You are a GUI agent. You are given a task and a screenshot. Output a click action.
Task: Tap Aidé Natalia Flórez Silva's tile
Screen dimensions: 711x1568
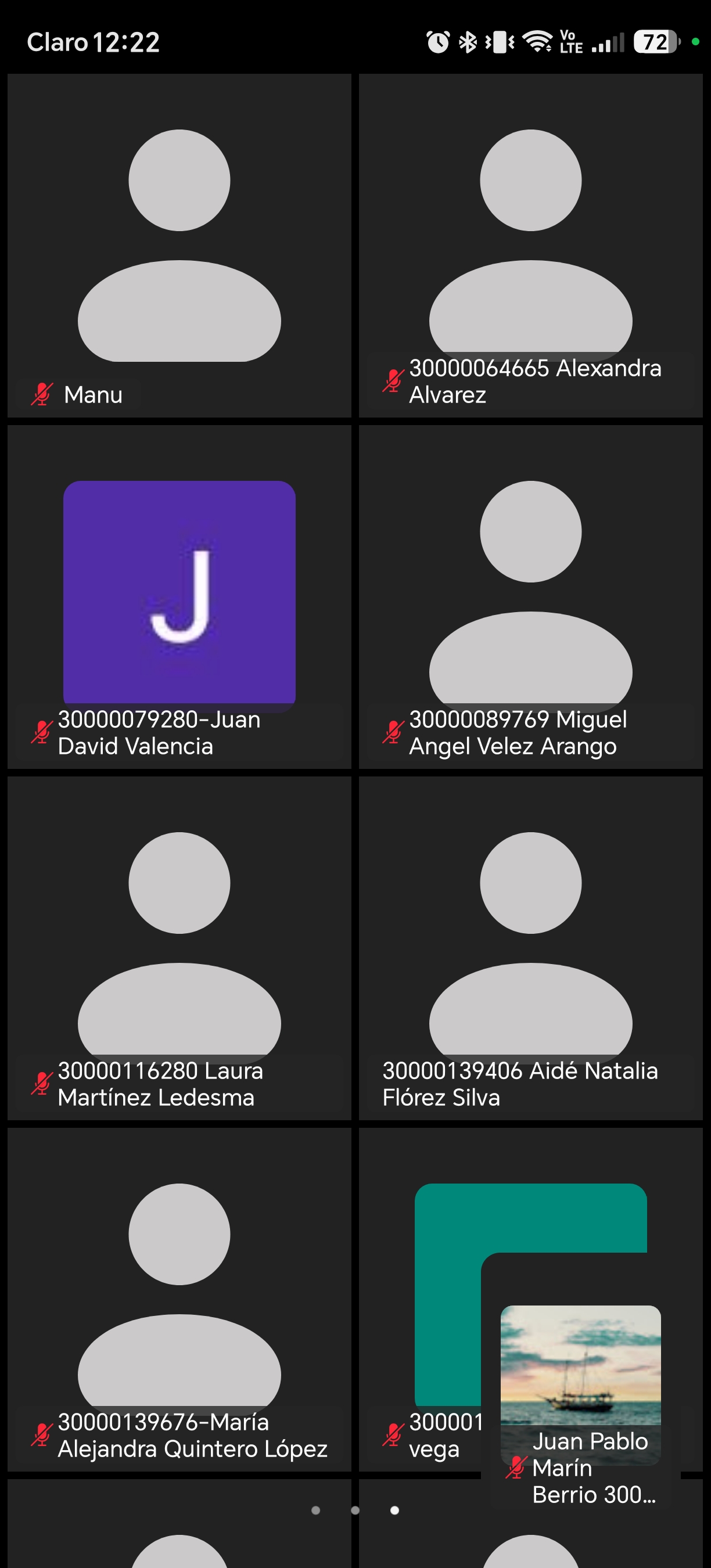pos(531,948)
